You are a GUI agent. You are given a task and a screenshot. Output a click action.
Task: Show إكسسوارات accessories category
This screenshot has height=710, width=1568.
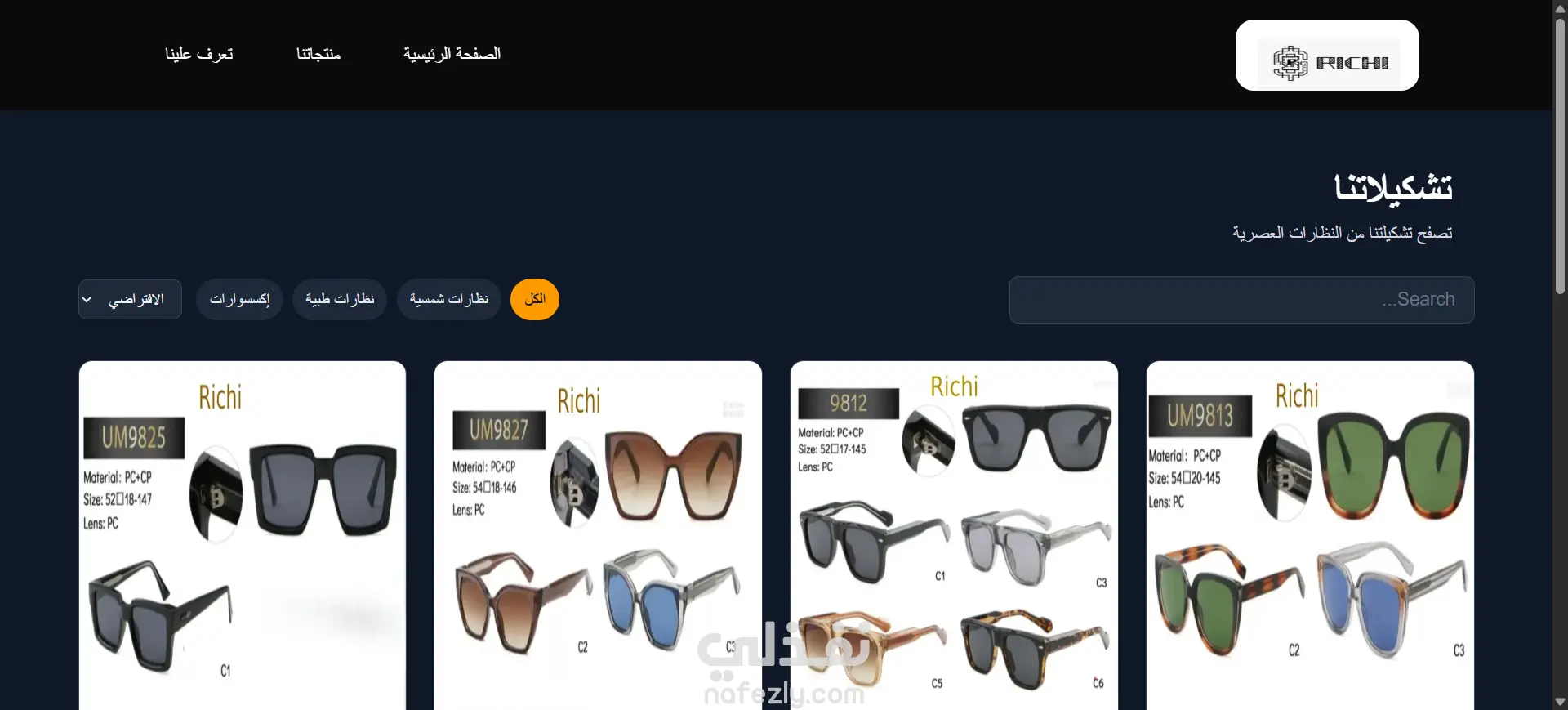click(239, 300)
